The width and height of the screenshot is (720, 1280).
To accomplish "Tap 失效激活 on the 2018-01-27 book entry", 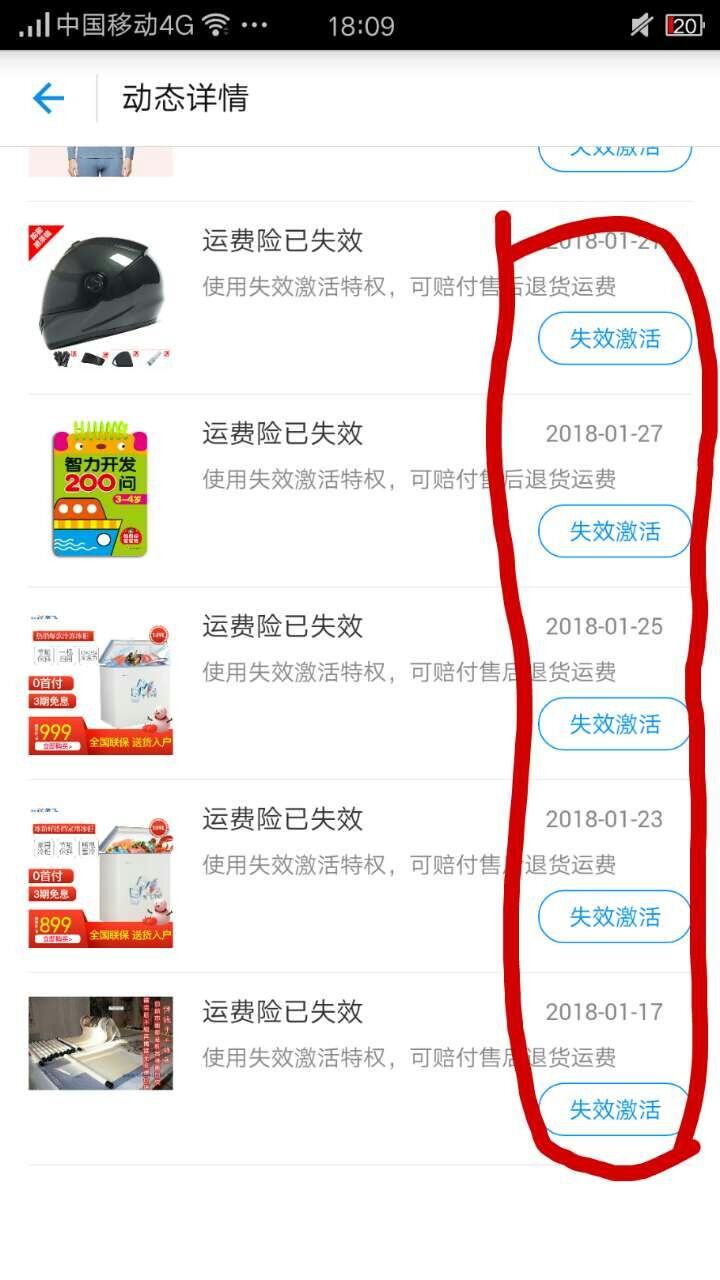I will (x=615, y=531).
